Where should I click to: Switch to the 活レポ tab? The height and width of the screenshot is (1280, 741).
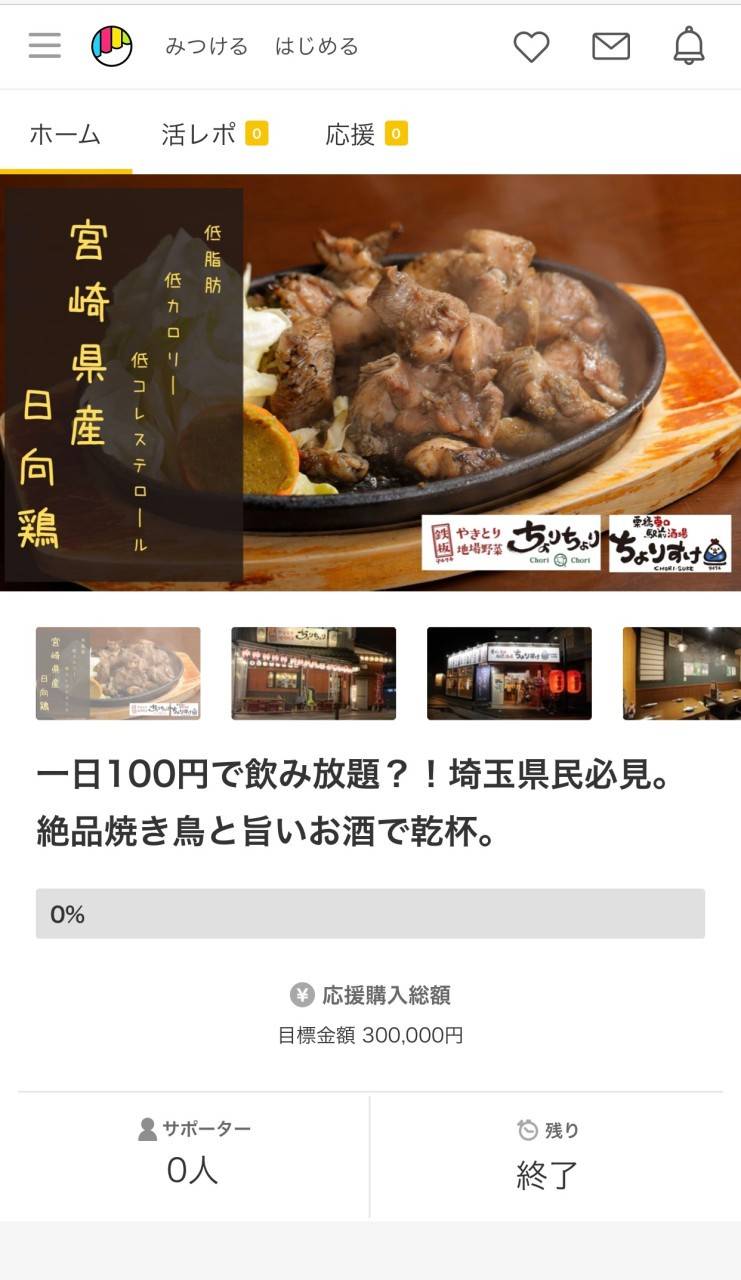213,134
